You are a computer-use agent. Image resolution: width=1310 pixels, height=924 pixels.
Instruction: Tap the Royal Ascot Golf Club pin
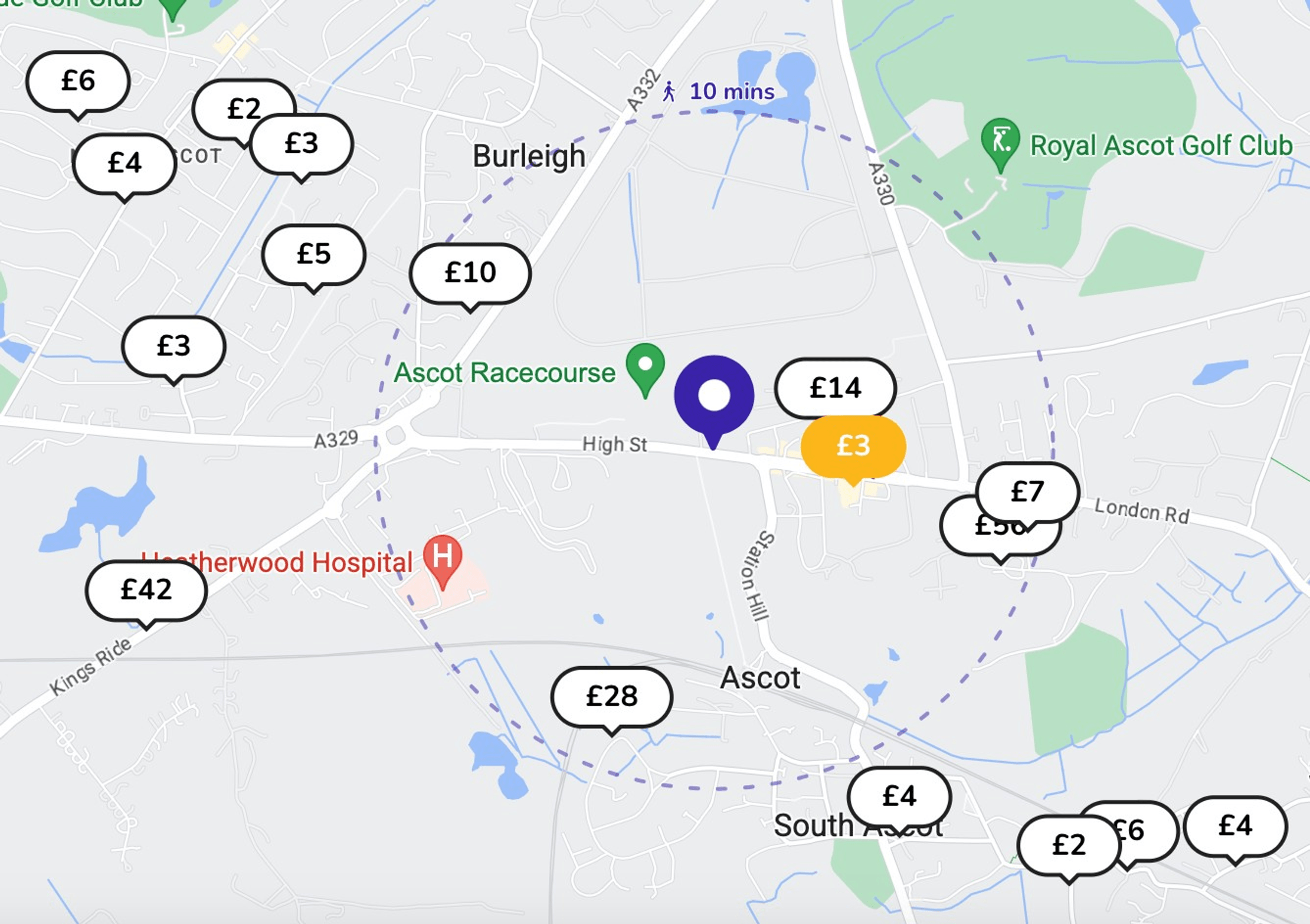click(1000, 142)
